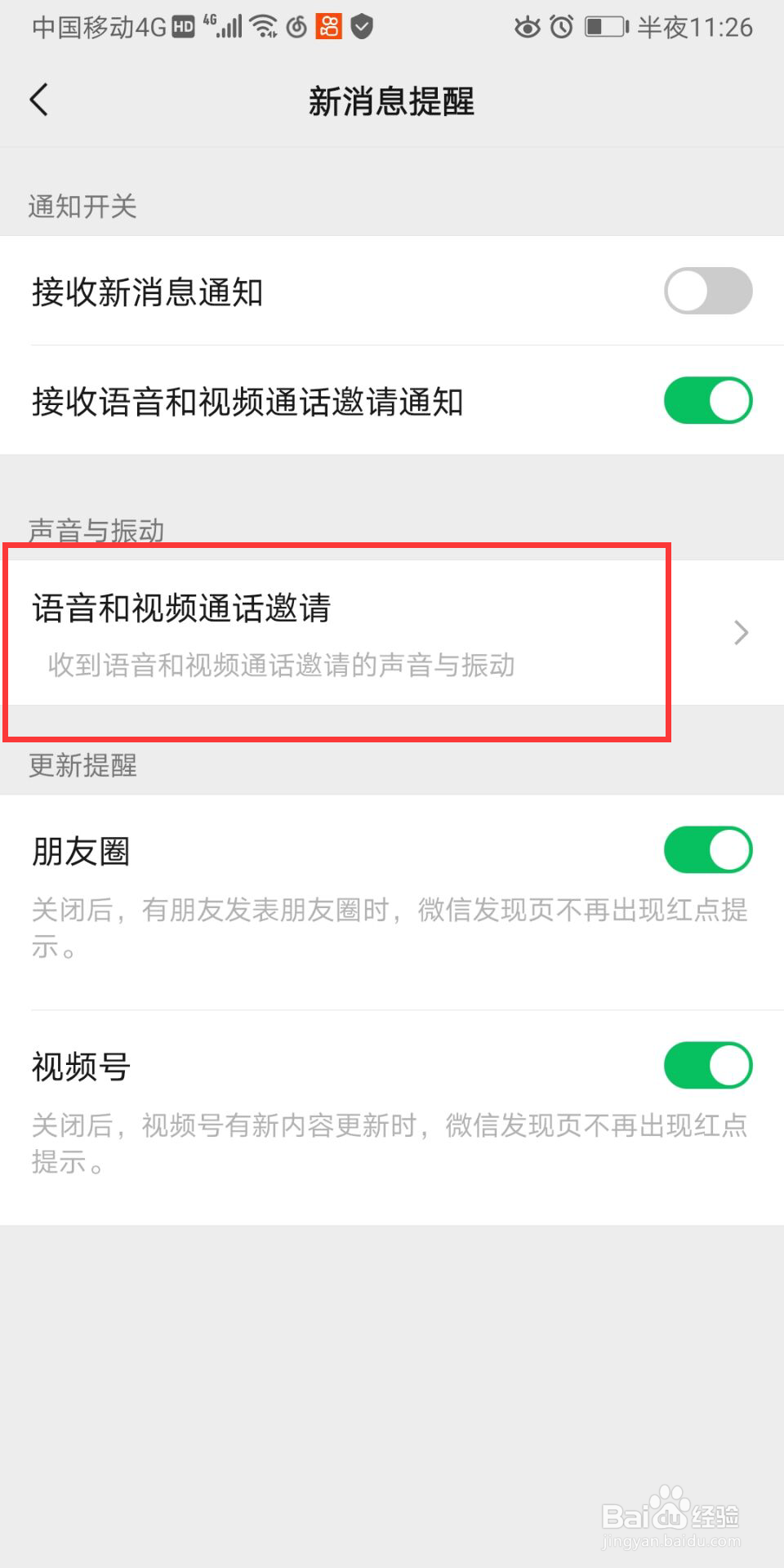Click the alarm clock icon in status bar
Viewport: 784px width, 1568px height.
[561, 27]
